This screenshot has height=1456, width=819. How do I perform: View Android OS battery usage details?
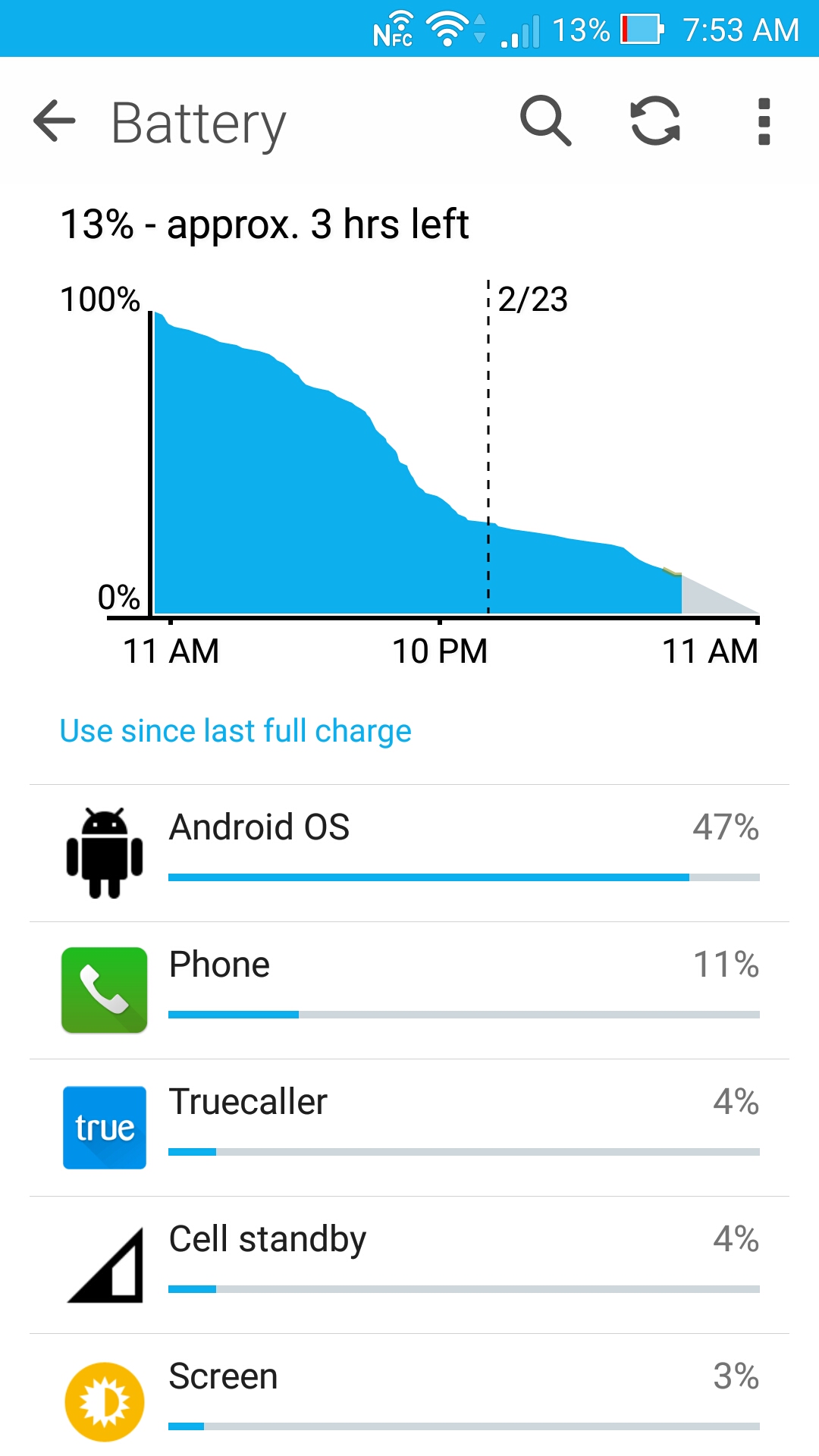tap(409, 853)
